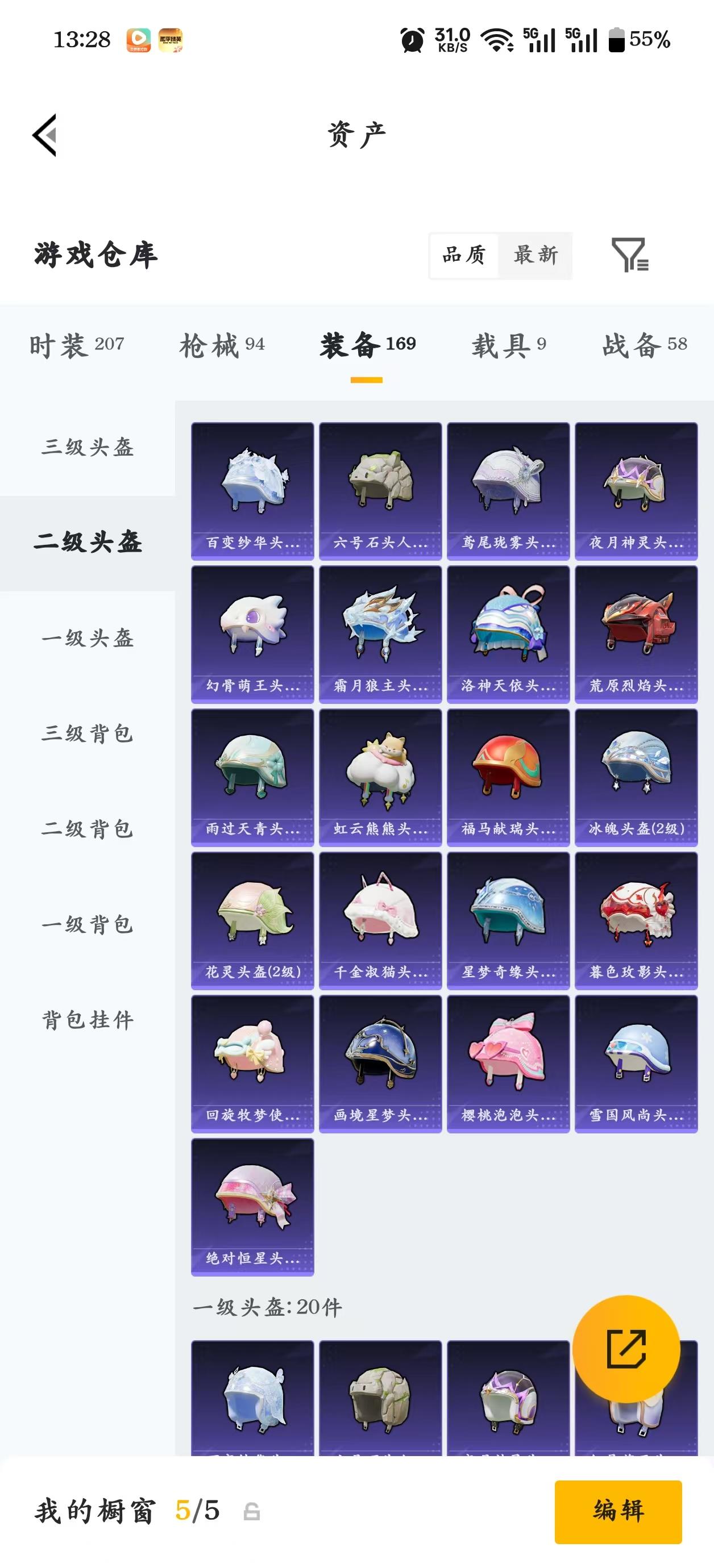Open the 百变纱华 helmet item
The height and width of the screenshot is (1568, 714).
252,490
